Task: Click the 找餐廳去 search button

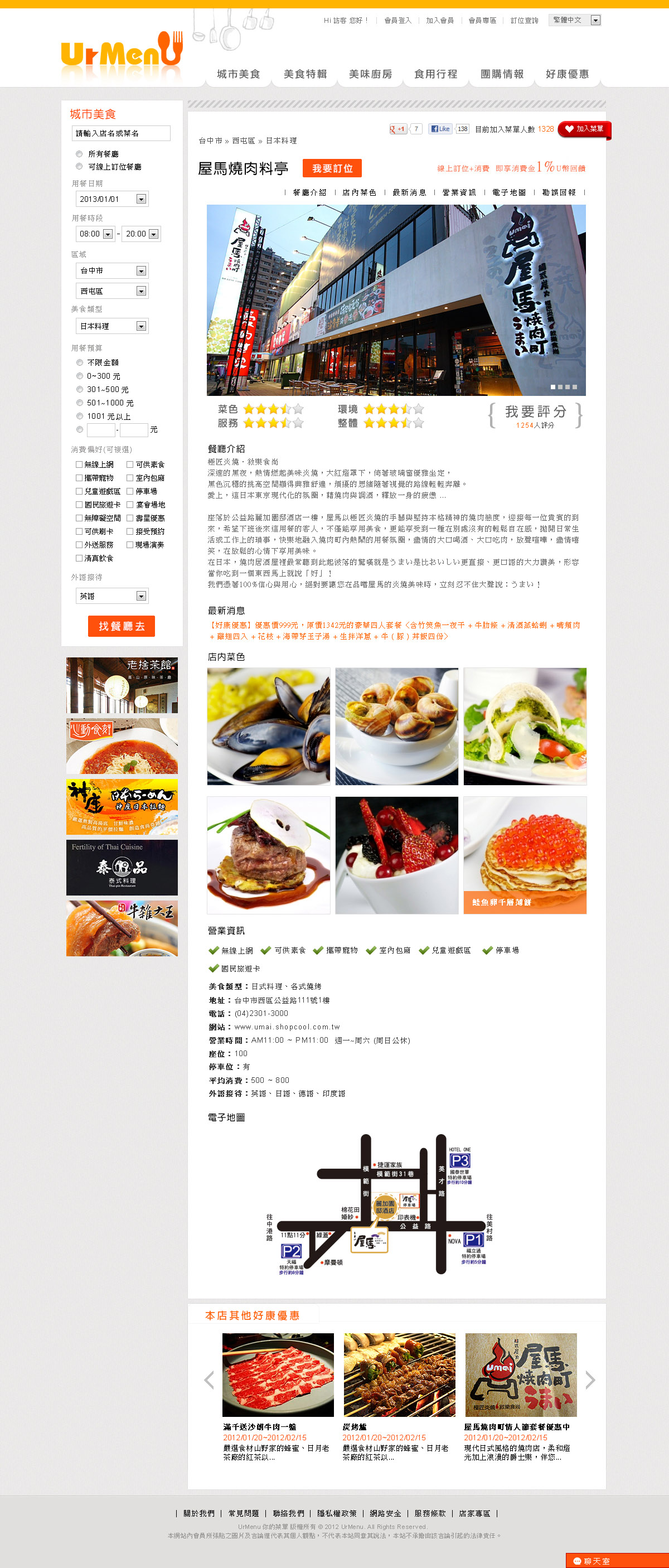Action: pos(121,626)
